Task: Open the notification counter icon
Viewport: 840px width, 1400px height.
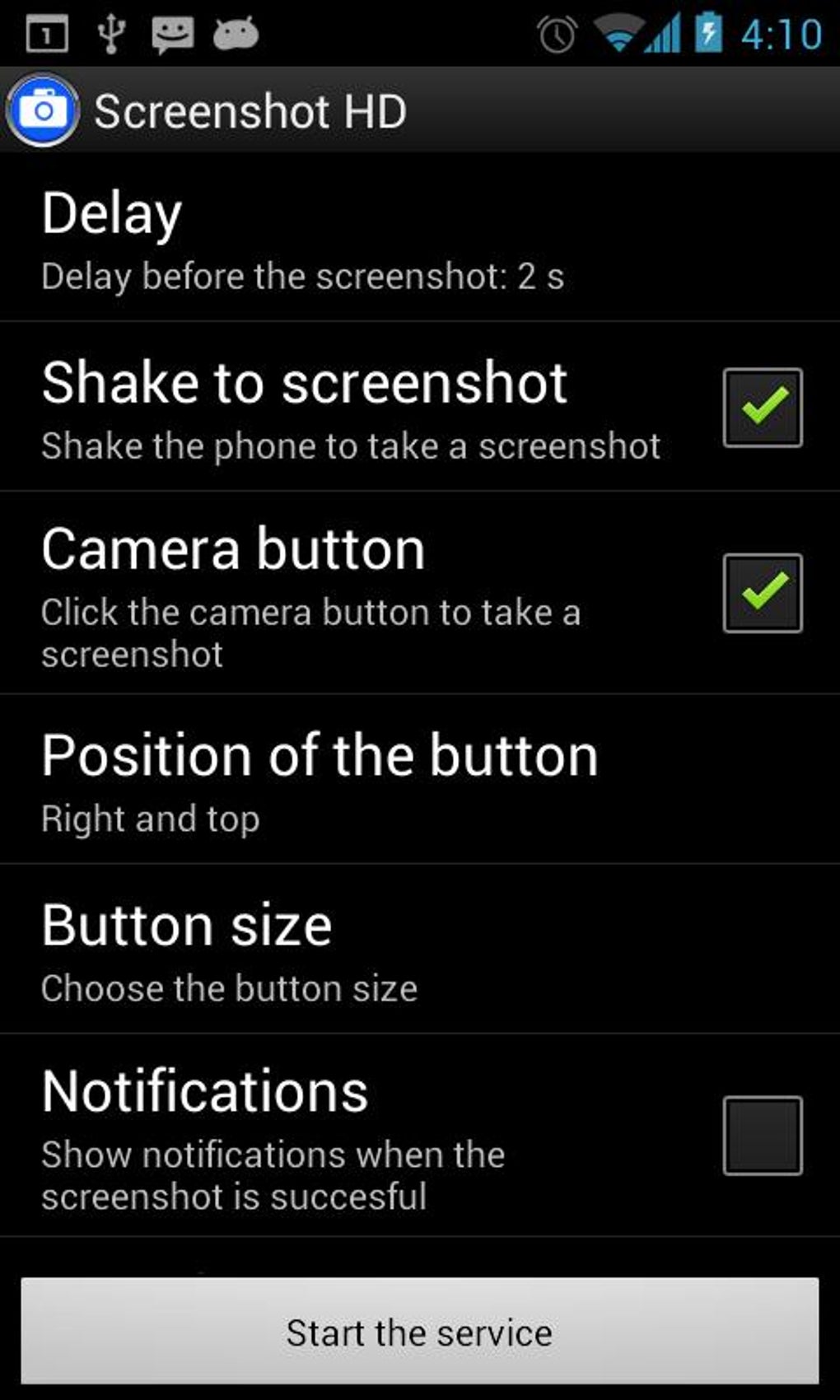Action: click(x=45, y=33)
